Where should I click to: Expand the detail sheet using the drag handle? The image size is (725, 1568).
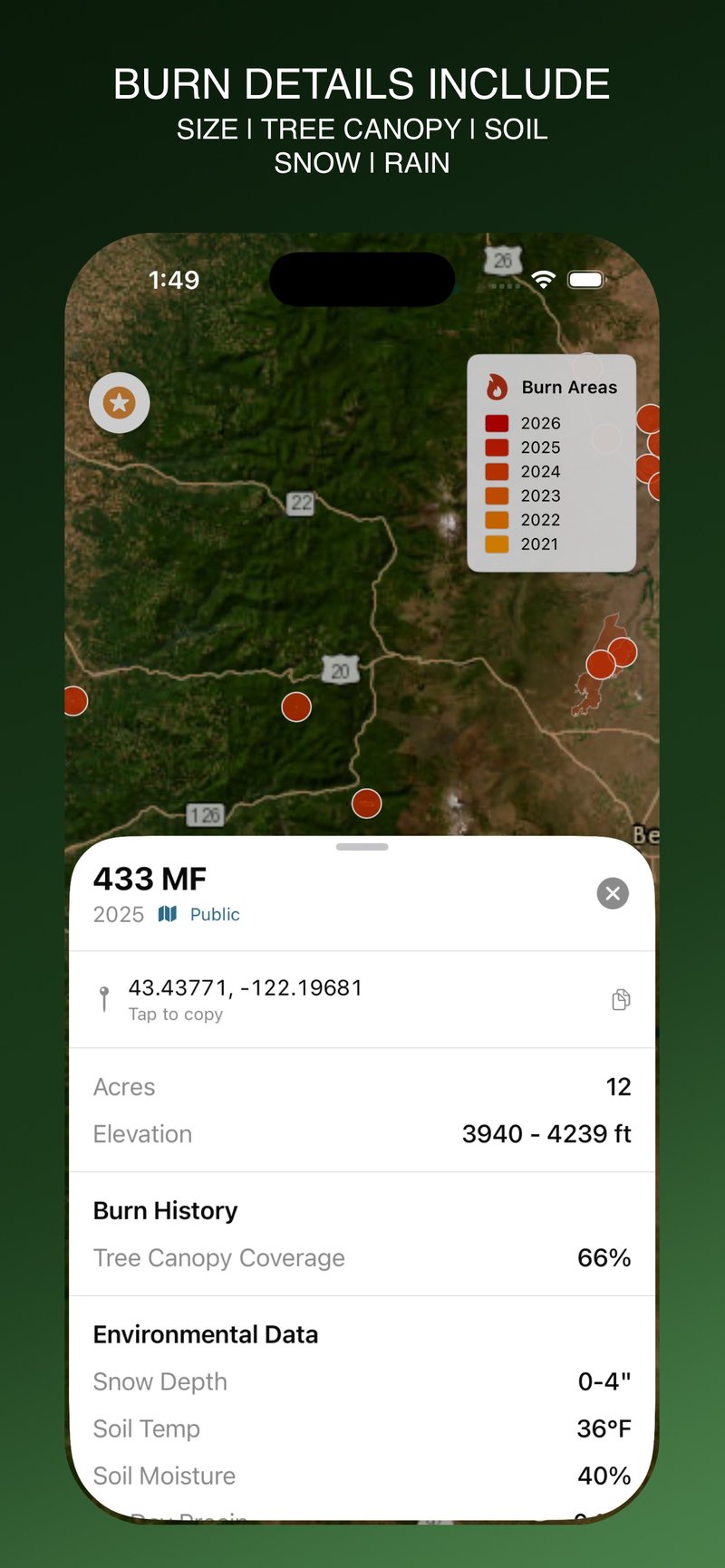click(362, 847)
